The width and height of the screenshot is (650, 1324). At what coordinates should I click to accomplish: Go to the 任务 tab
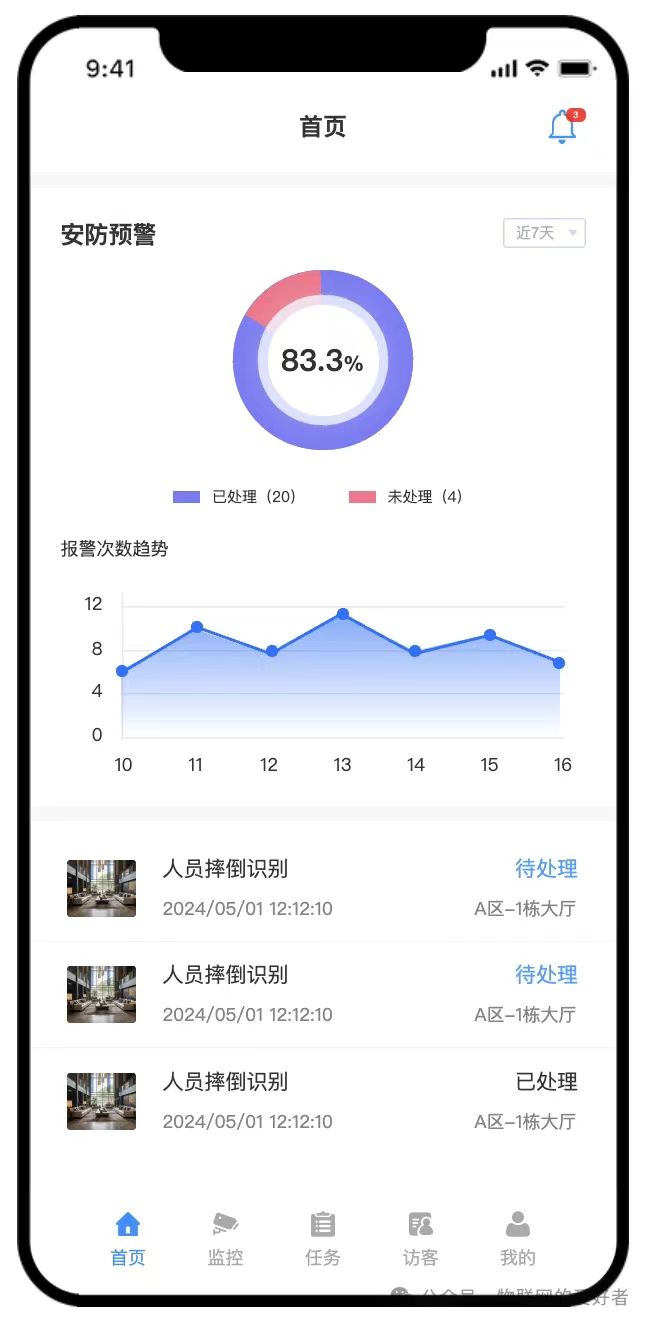point(322,1238)
